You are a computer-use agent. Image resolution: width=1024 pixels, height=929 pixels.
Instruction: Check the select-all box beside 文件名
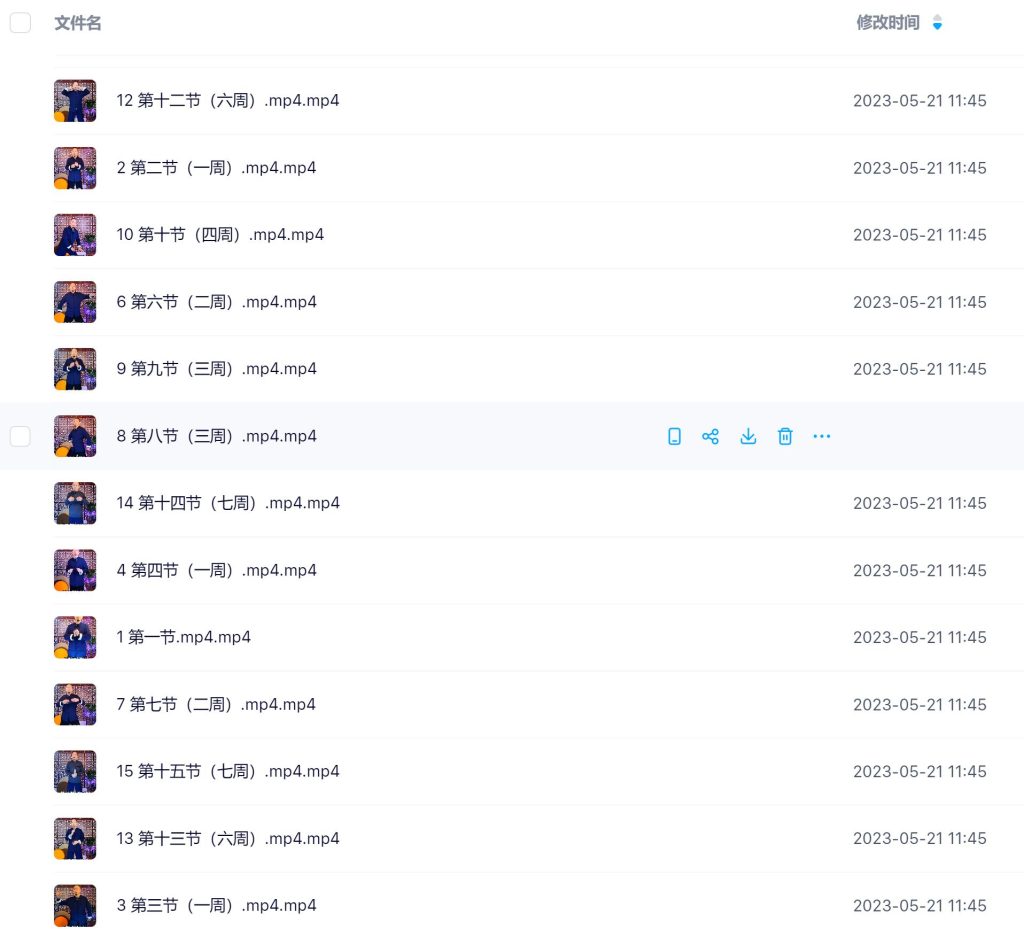point(20,23)
